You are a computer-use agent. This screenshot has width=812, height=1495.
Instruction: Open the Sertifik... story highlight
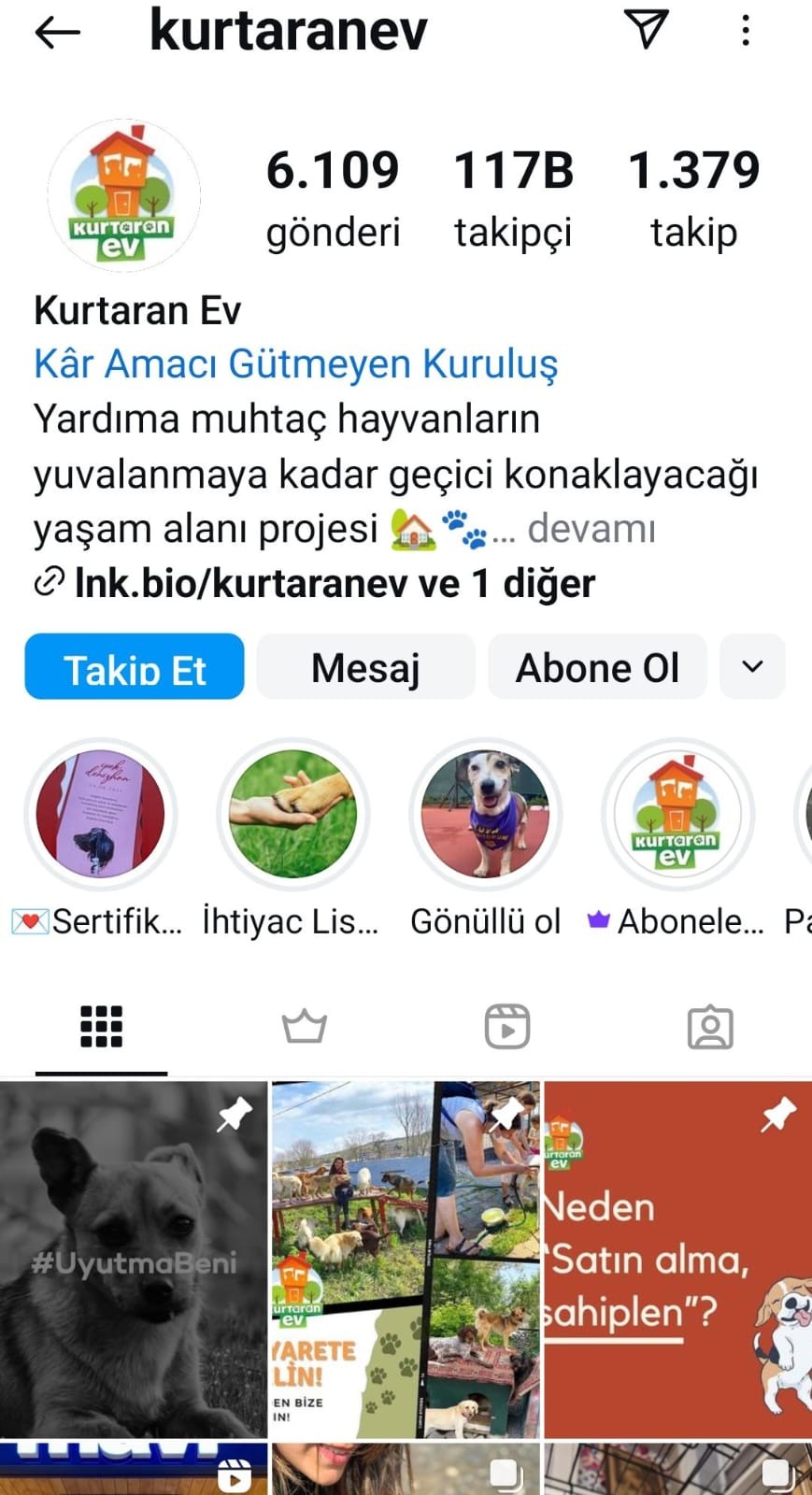tap(100, 815)
